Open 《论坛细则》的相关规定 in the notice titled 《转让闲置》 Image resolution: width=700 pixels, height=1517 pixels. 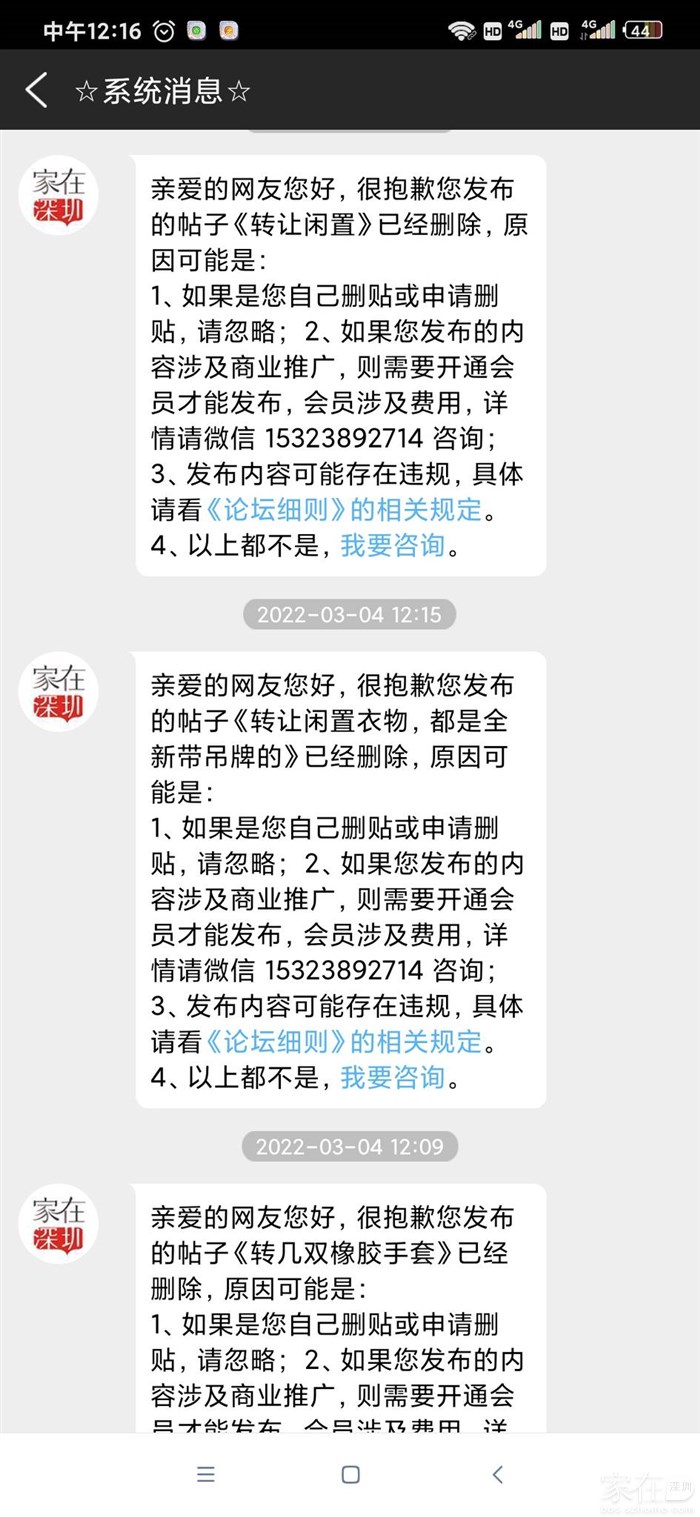[x=343, y=510]
